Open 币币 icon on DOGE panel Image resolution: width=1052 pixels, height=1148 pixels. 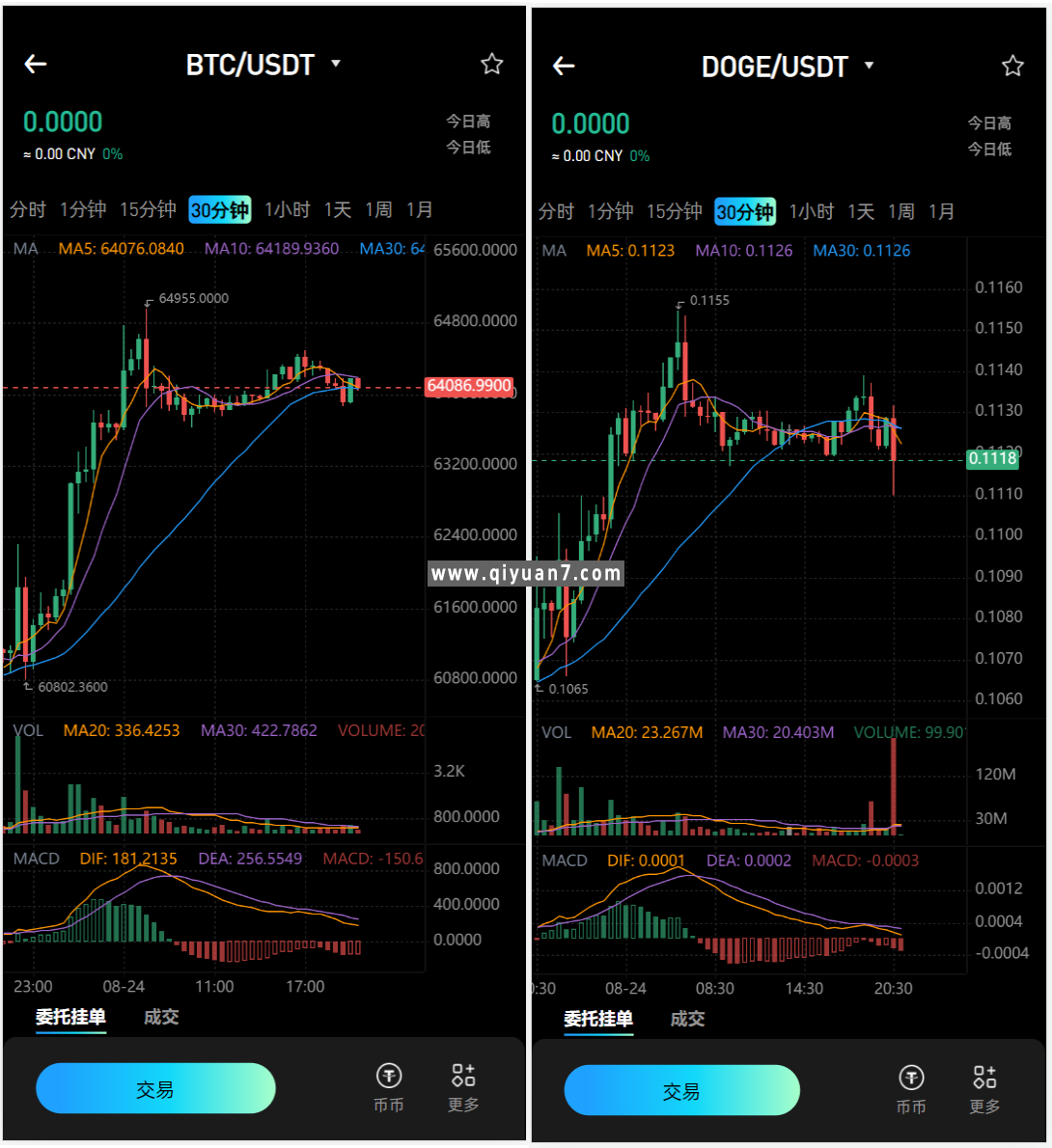point(911,1086)
